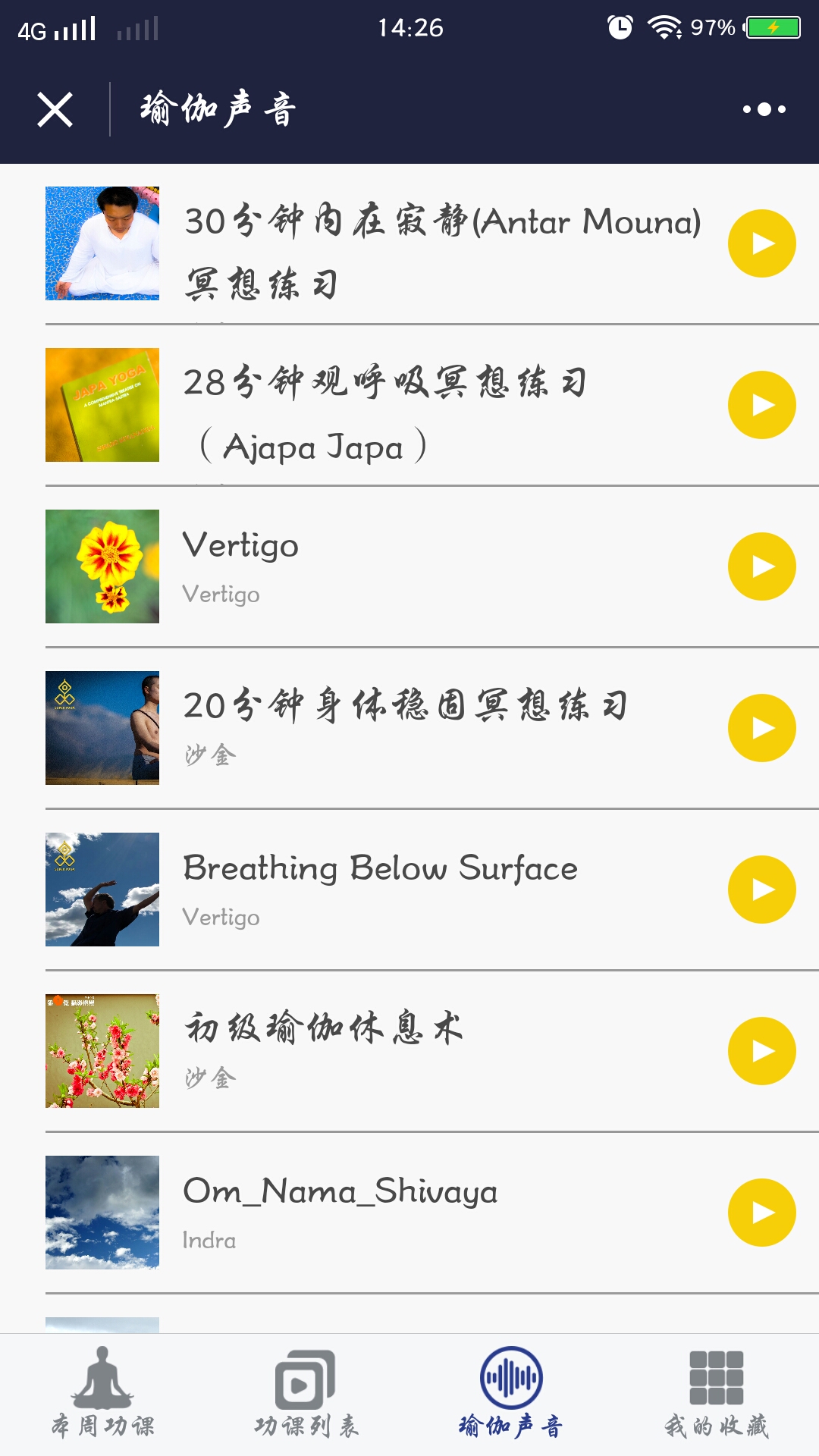This screenshot has height=1456, width=819.
Task: Play 20分钟身体稳固冥想练习
Action: (x=761, y=728)
